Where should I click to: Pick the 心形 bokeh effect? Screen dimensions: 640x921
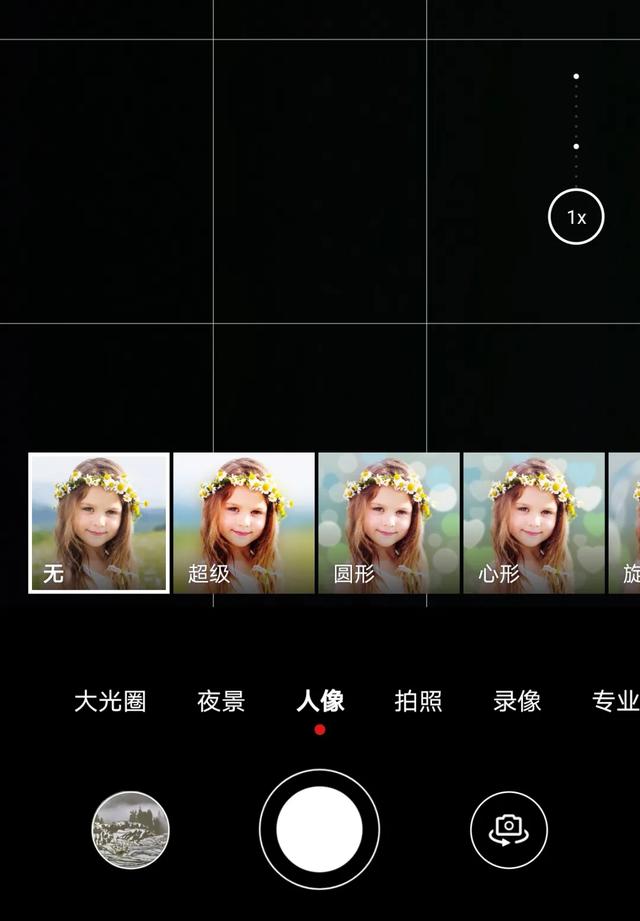pos(534,523)
